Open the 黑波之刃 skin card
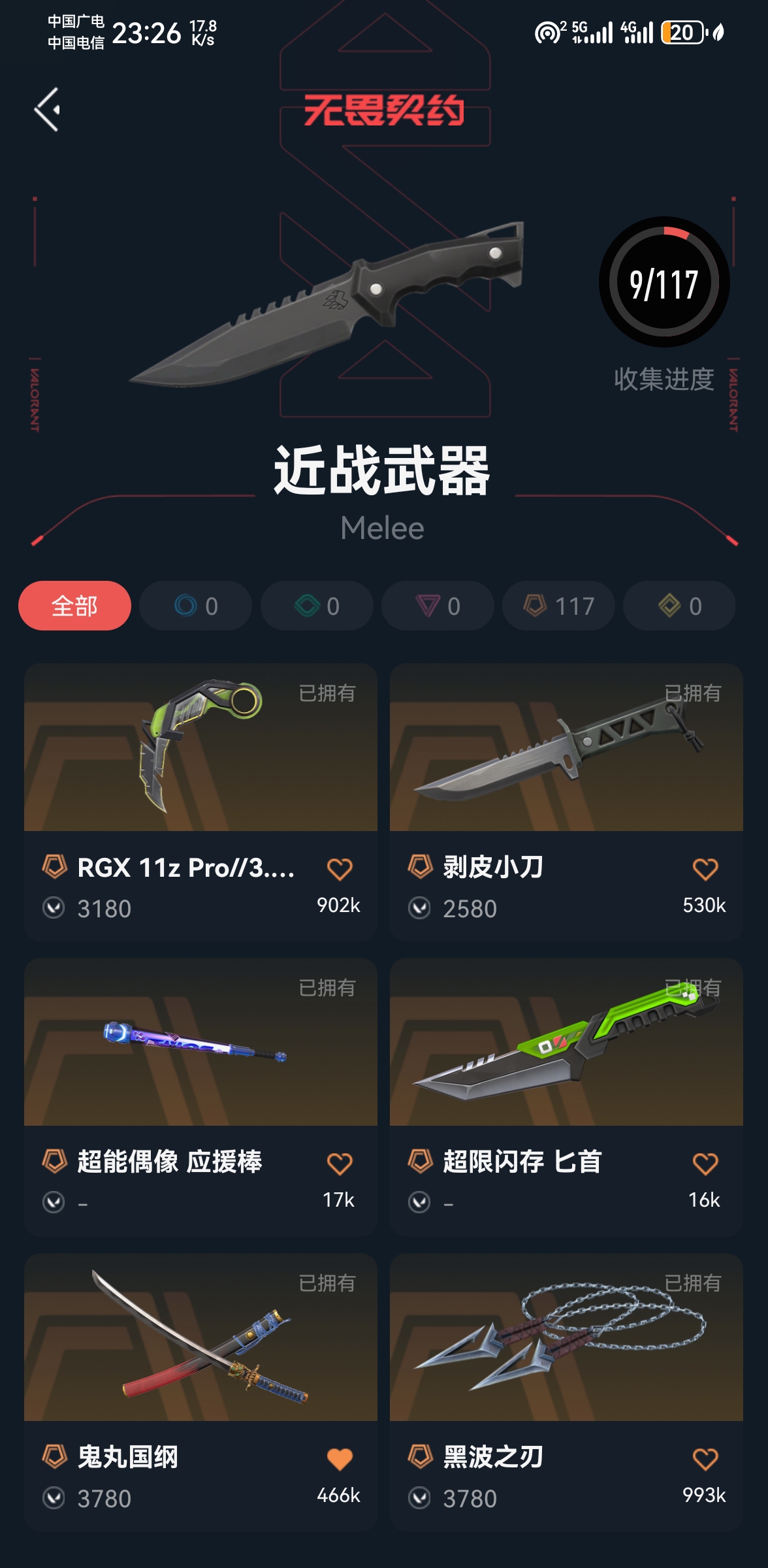This screenshot has width=768, height=1568. point(566,1392)
